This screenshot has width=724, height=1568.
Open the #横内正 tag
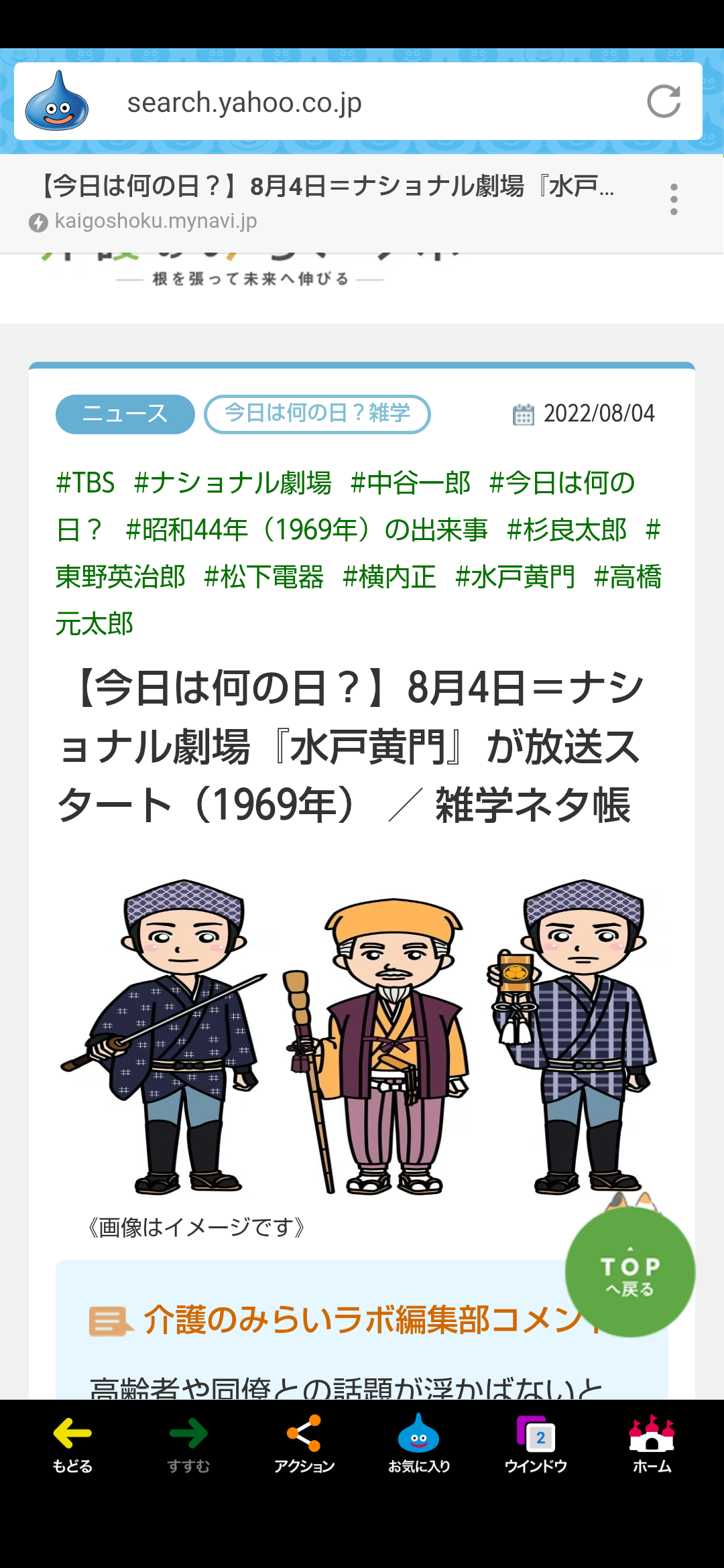click(x=389, y=576)
